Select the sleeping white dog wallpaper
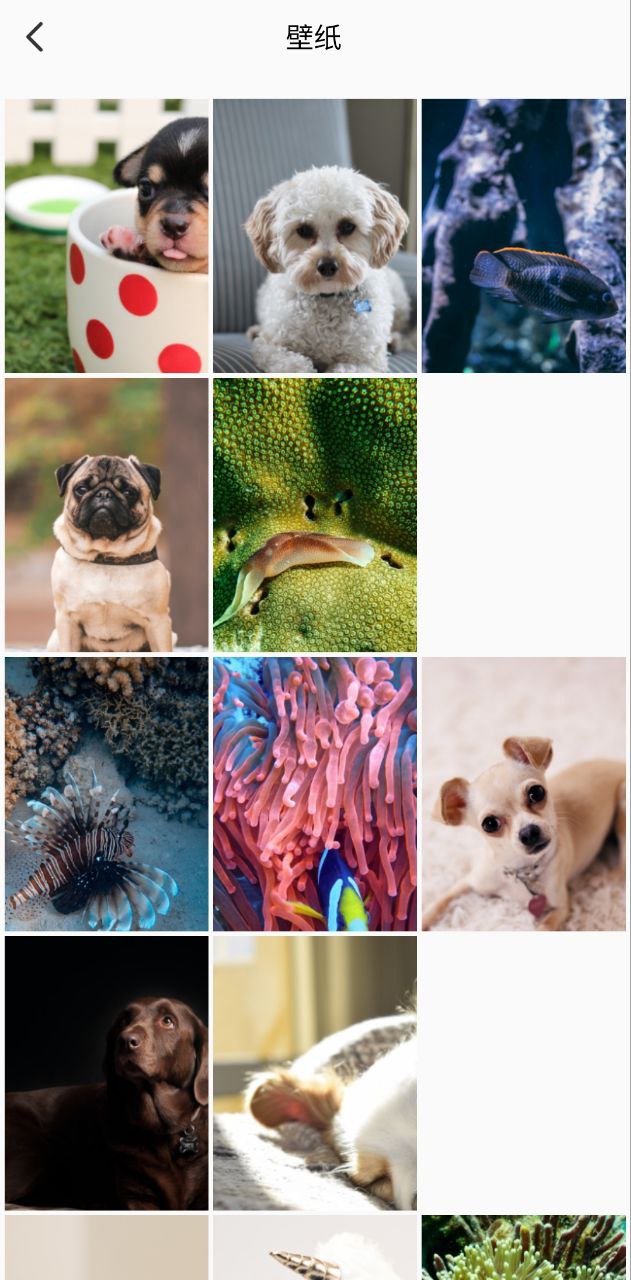This screenshot has height=1280, width=631. (x=315, y=1073)
